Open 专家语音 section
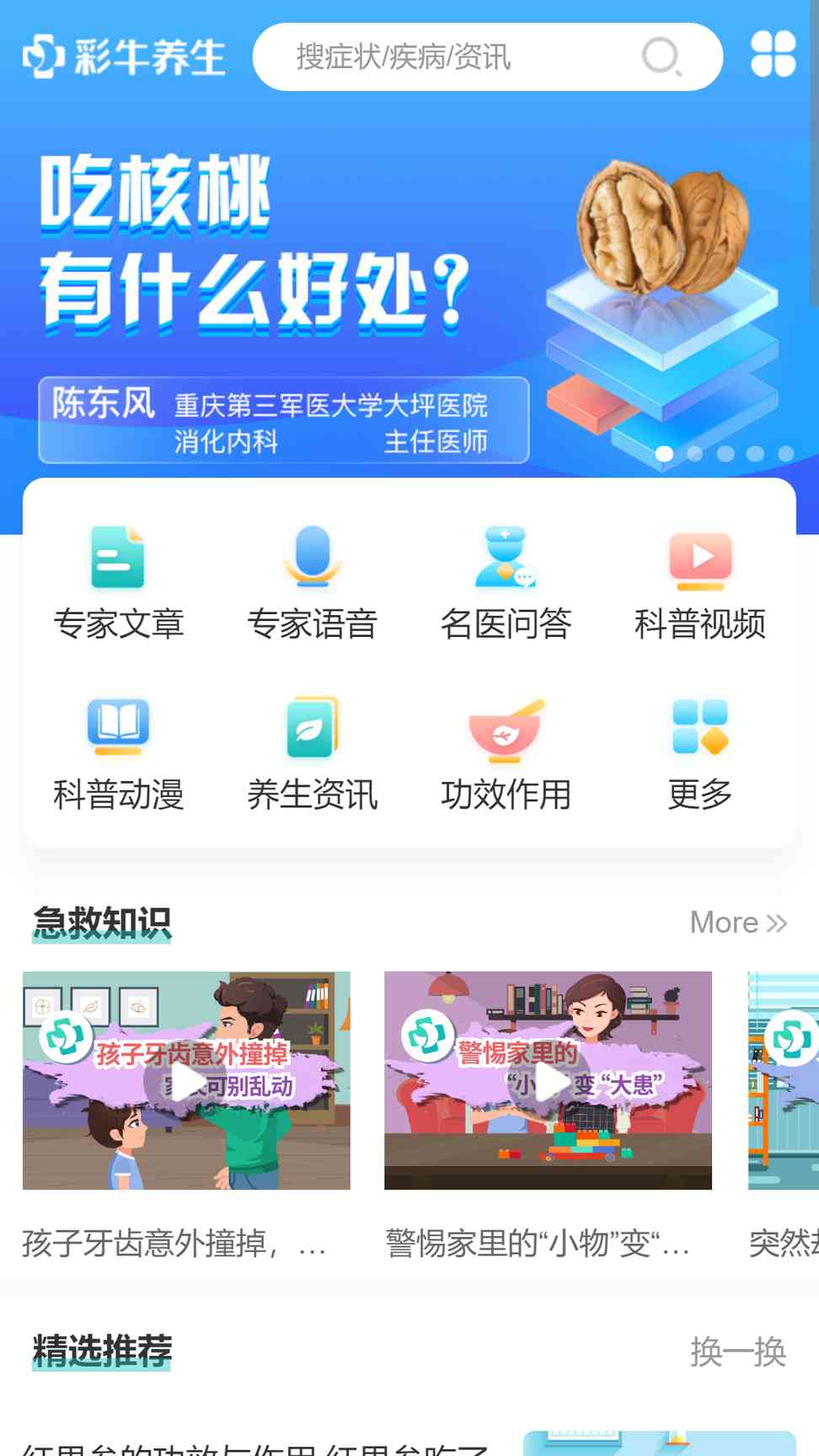The width and height of the screenshot is (819, 1456). (x=312, y=581)
